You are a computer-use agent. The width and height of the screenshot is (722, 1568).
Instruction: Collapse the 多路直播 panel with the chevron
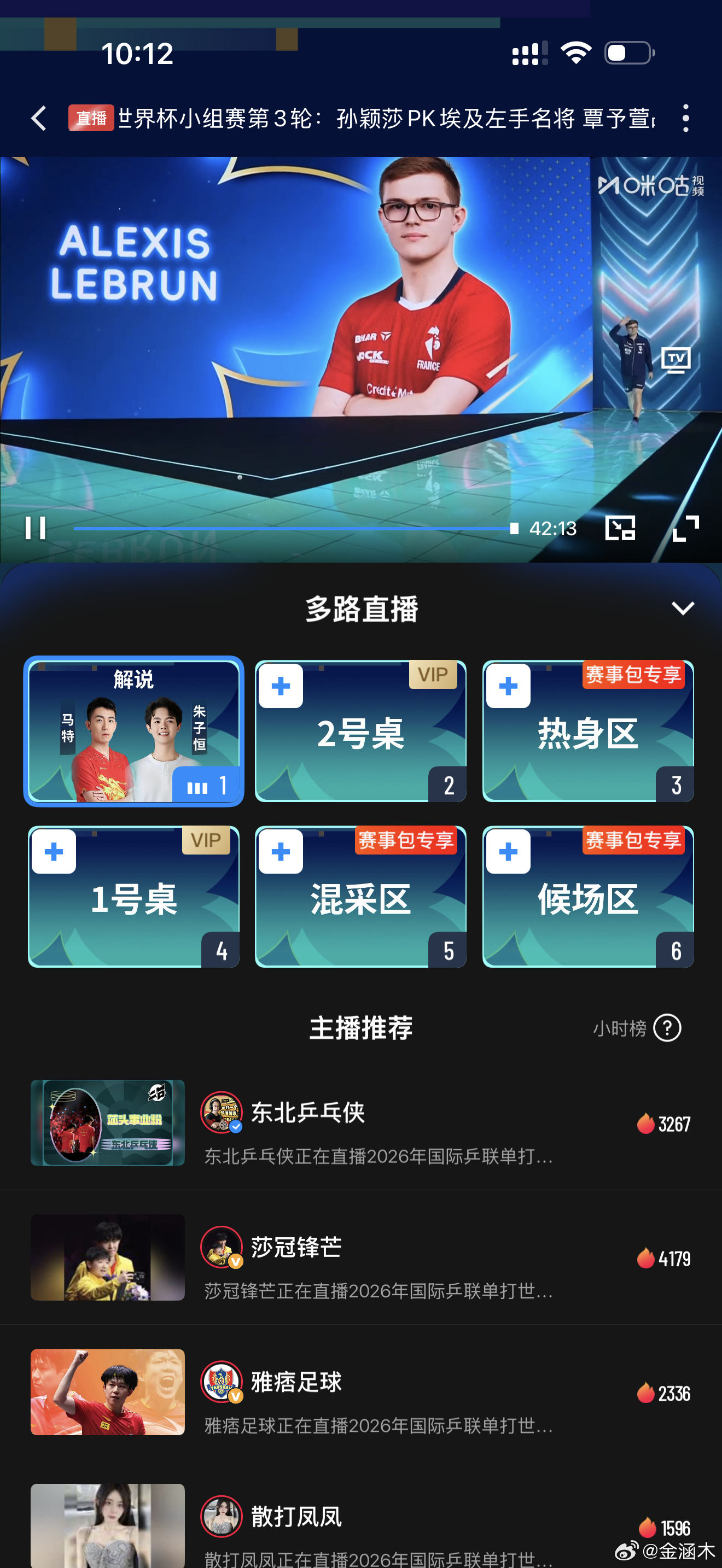tap(683, 607)
